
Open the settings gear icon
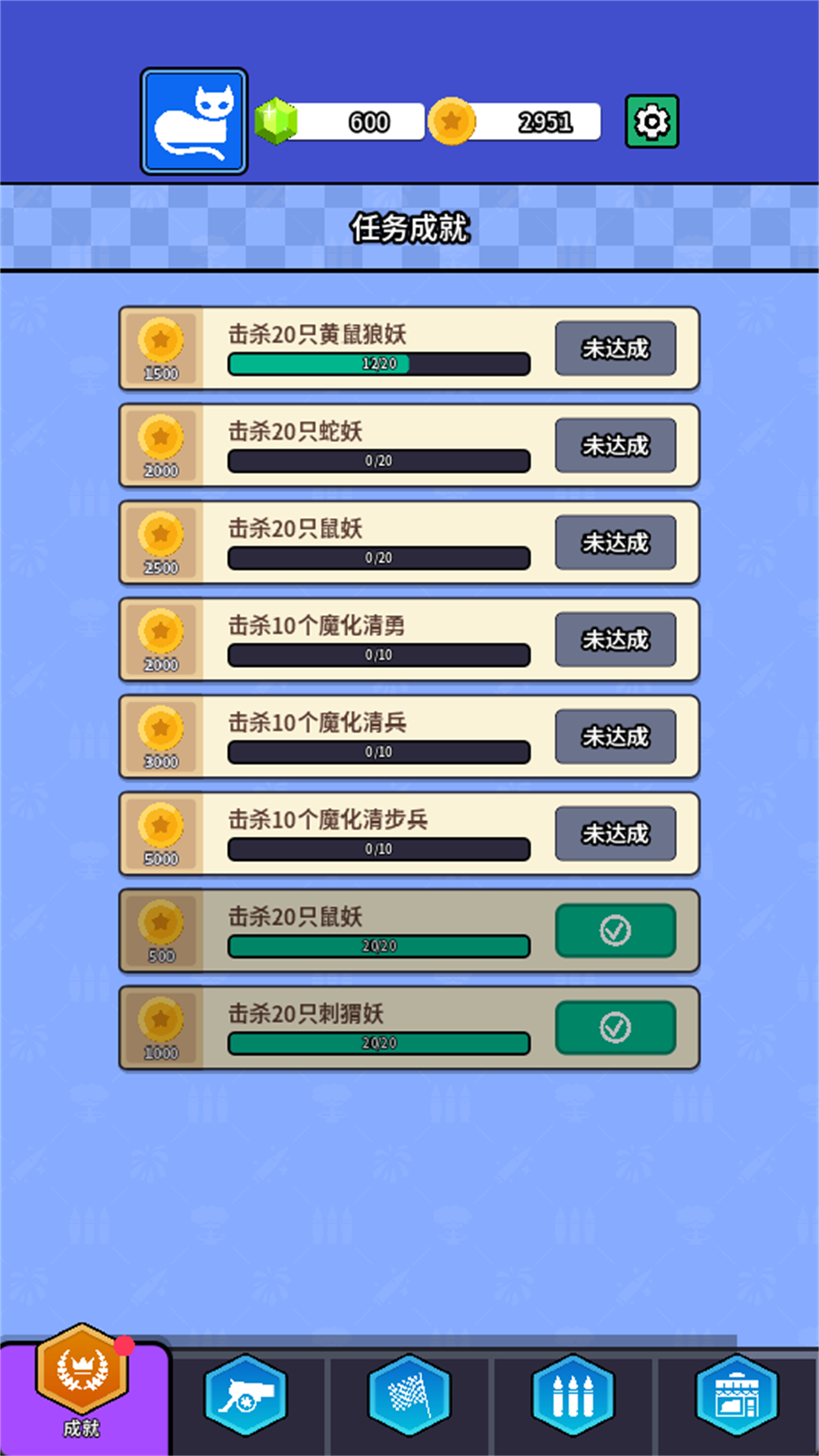651,121
